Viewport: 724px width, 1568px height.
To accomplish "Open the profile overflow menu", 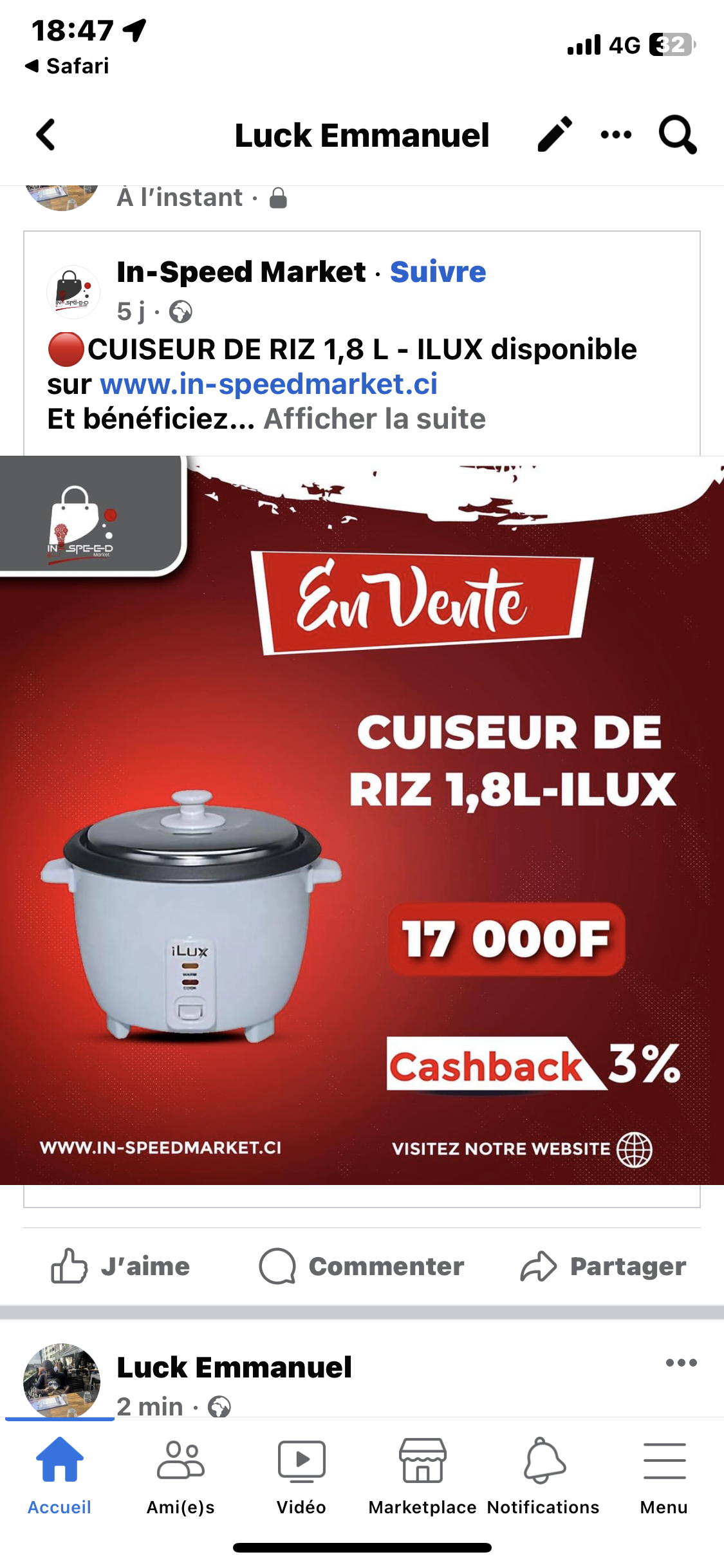I will tap(616, 135).
